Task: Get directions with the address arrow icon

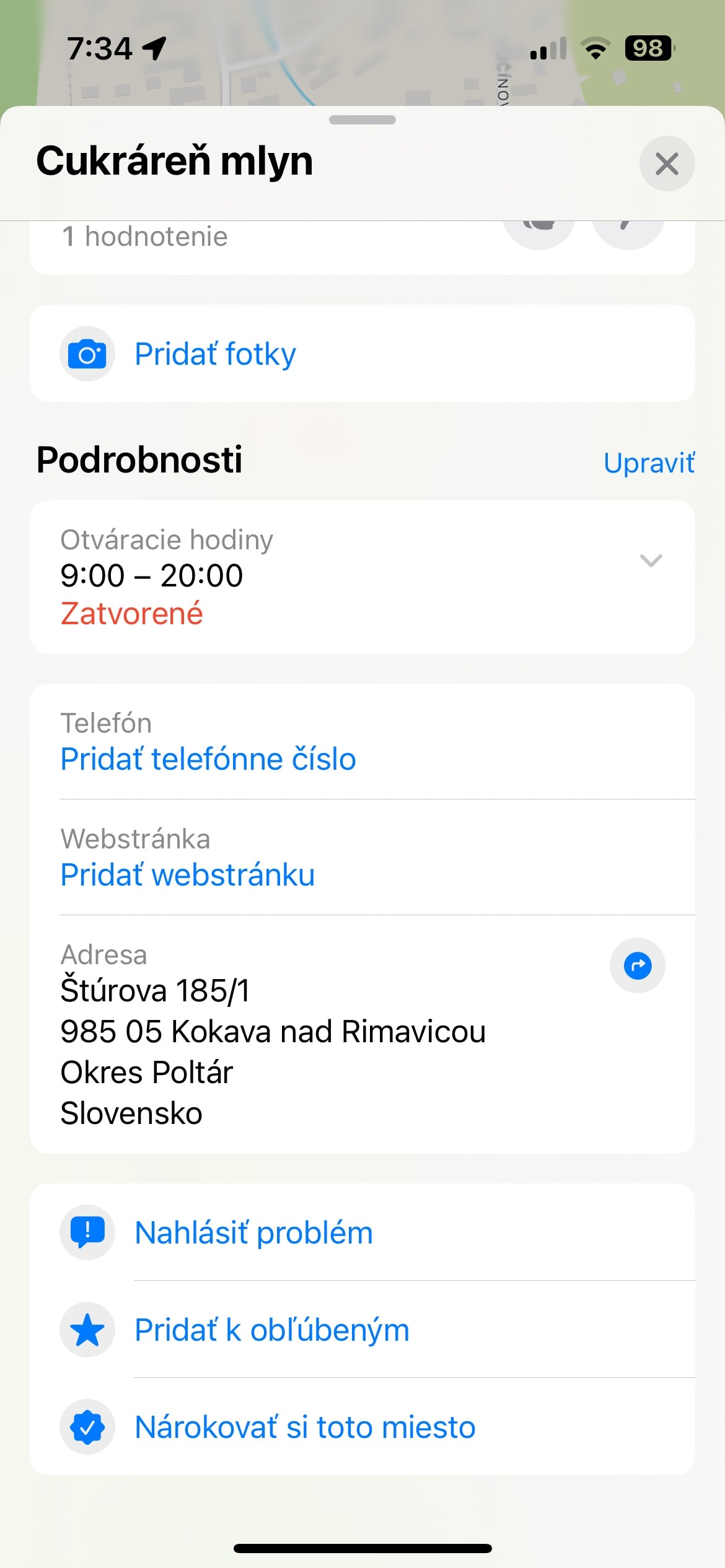Action: coord(637,965)
